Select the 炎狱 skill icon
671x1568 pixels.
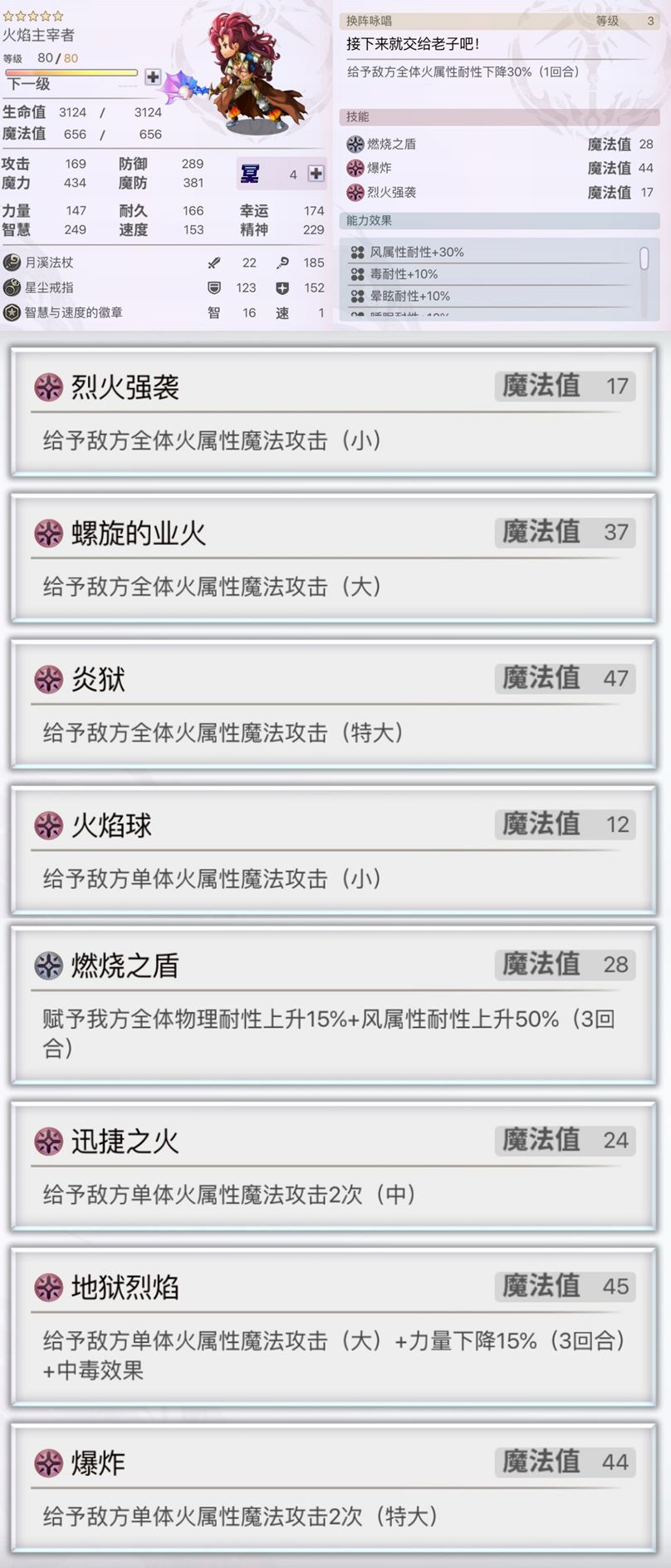point(47,679)
